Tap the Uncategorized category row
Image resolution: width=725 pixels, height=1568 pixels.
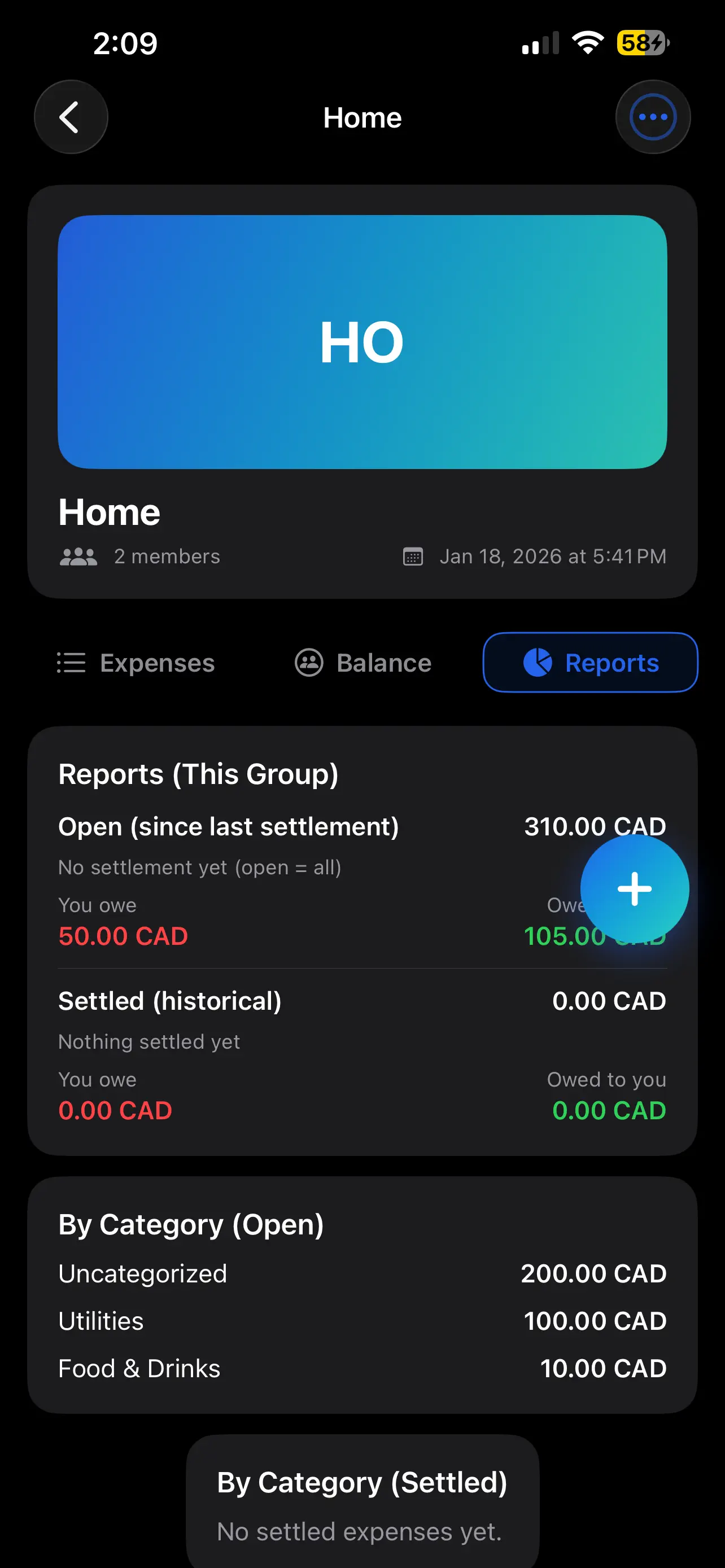361,1273
